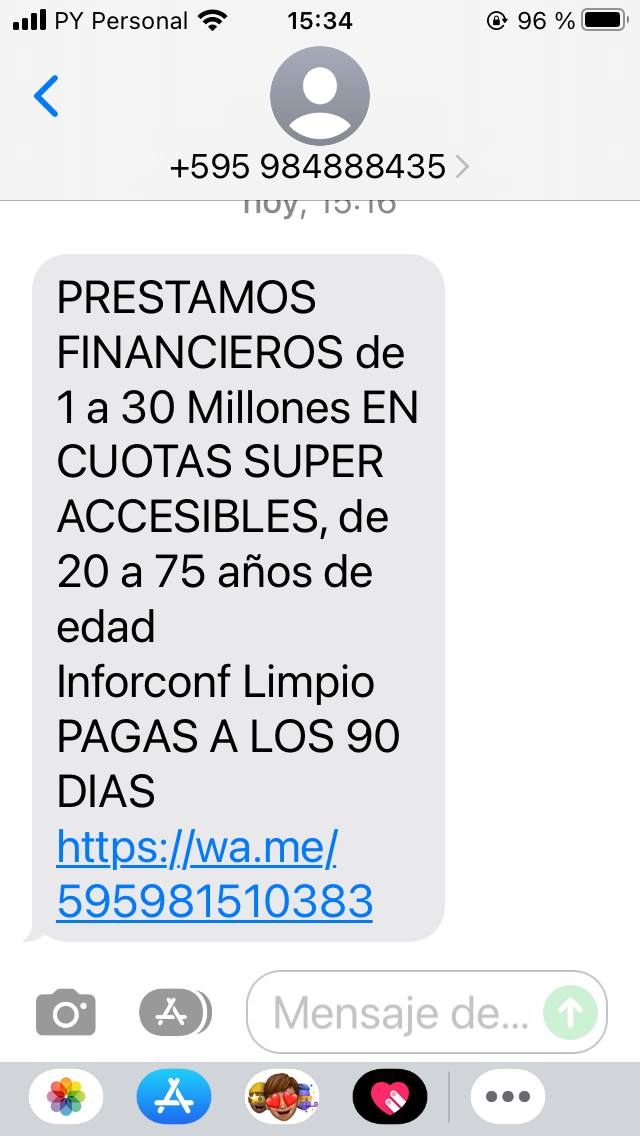Send the message with the arrow button
This screenshot has width=640, height=1136.
pos(570,1012)
